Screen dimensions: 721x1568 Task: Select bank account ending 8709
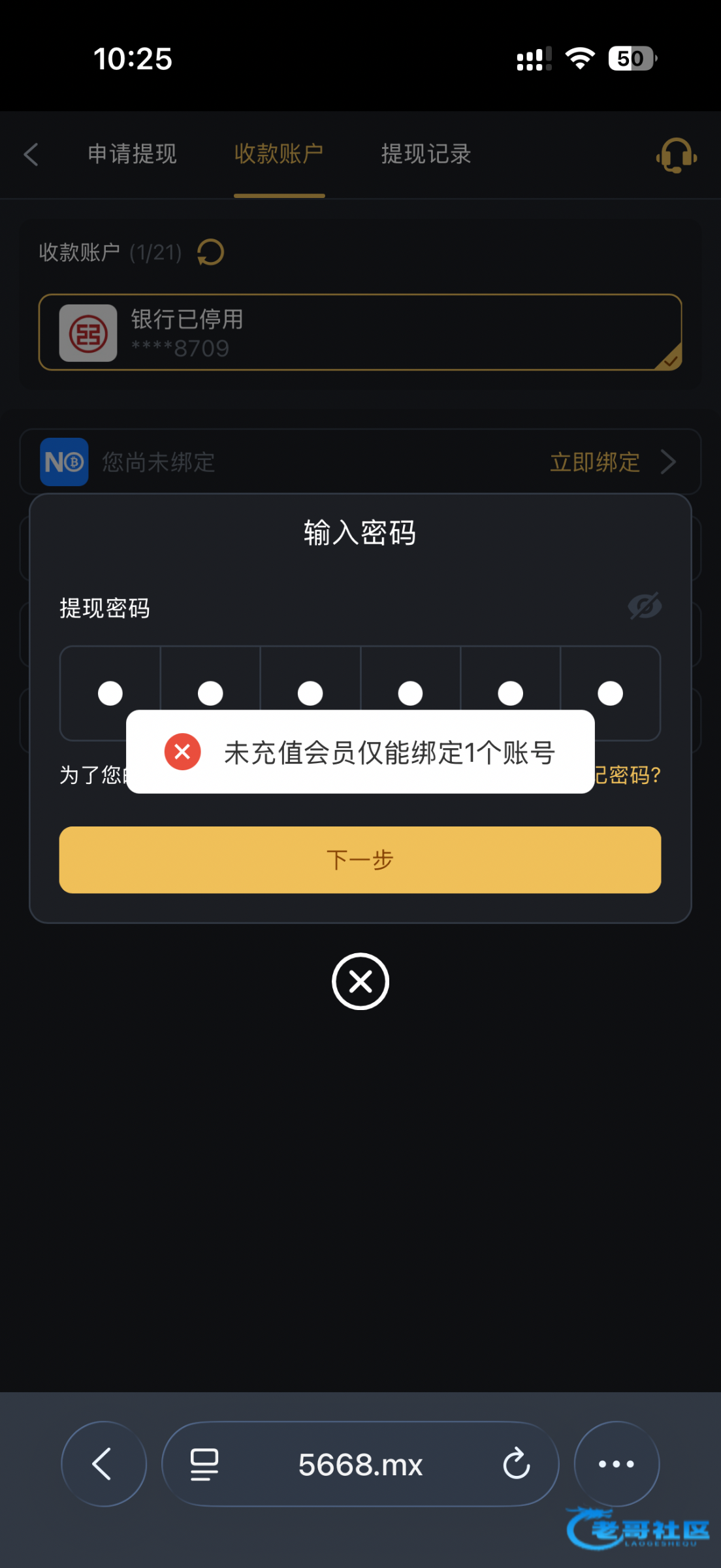point(360,333)
